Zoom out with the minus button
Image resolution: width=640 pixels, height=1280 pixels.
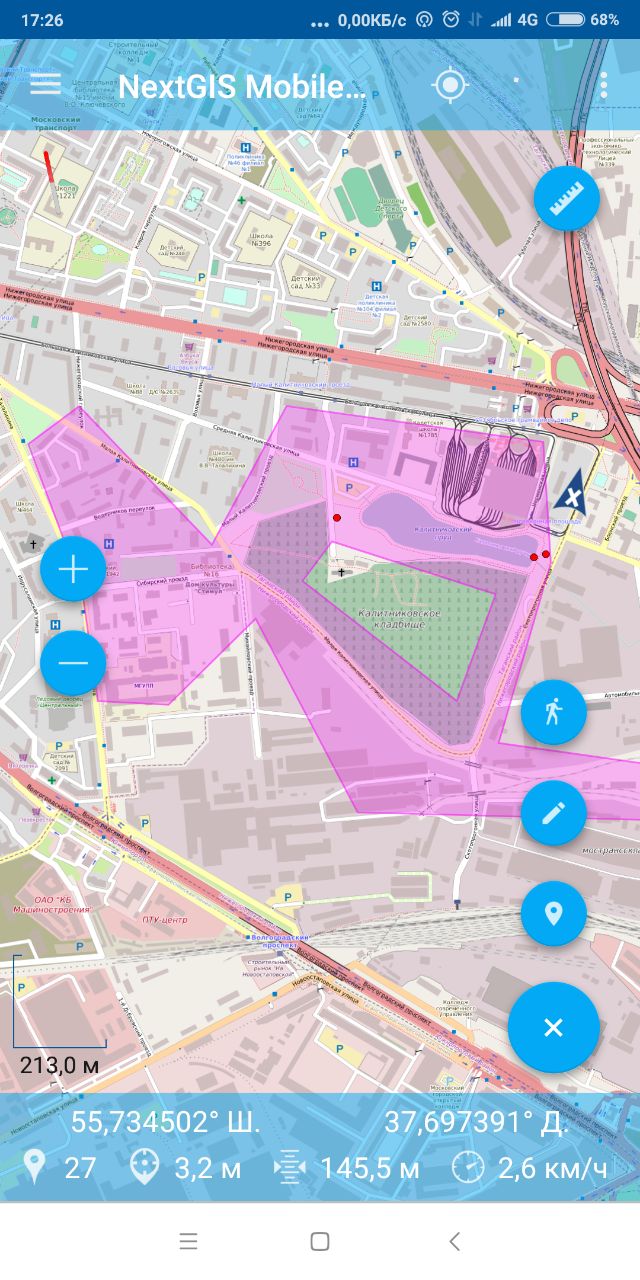pos(73,663)
